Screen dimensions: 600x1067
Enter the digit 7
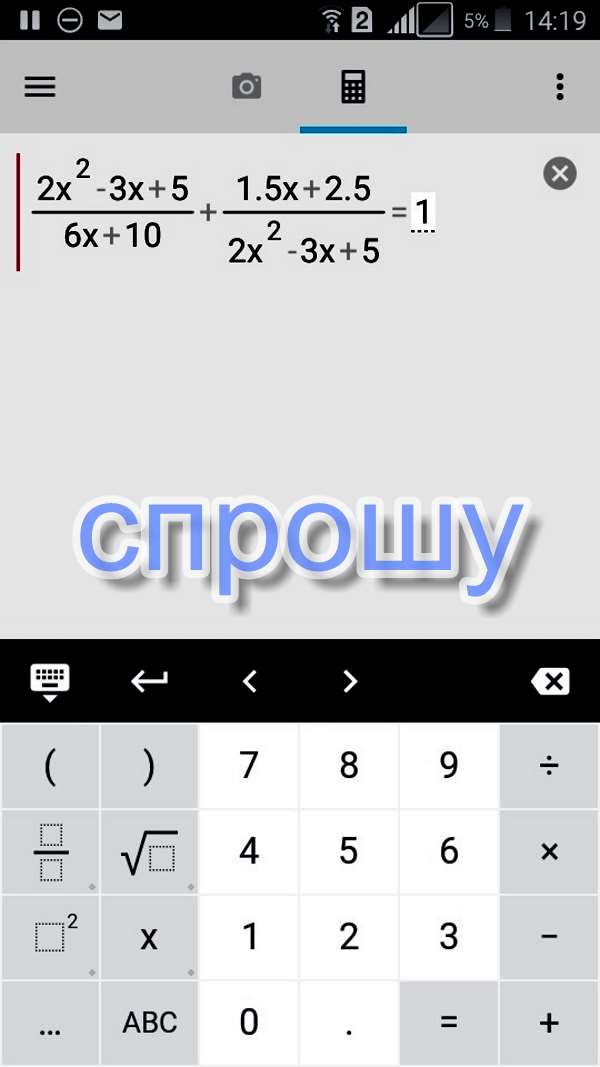coord(249,766)
